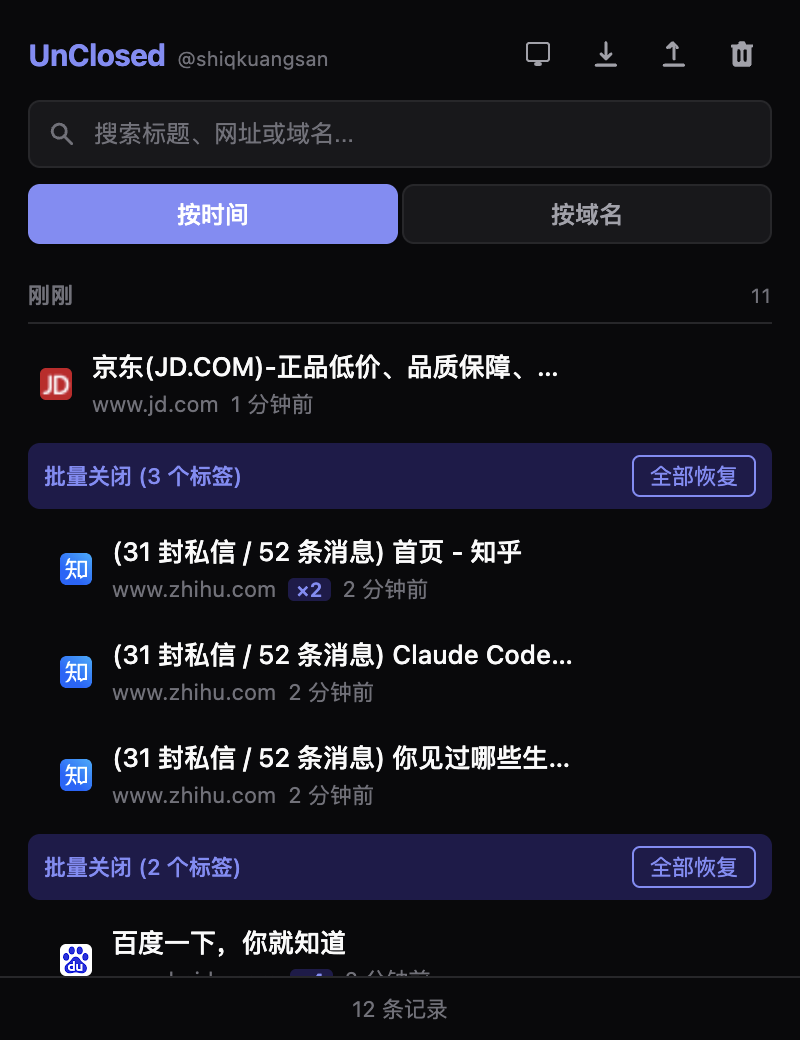
Task: Click the JD favicon on the 京东 entry
Action: (56, 384)
